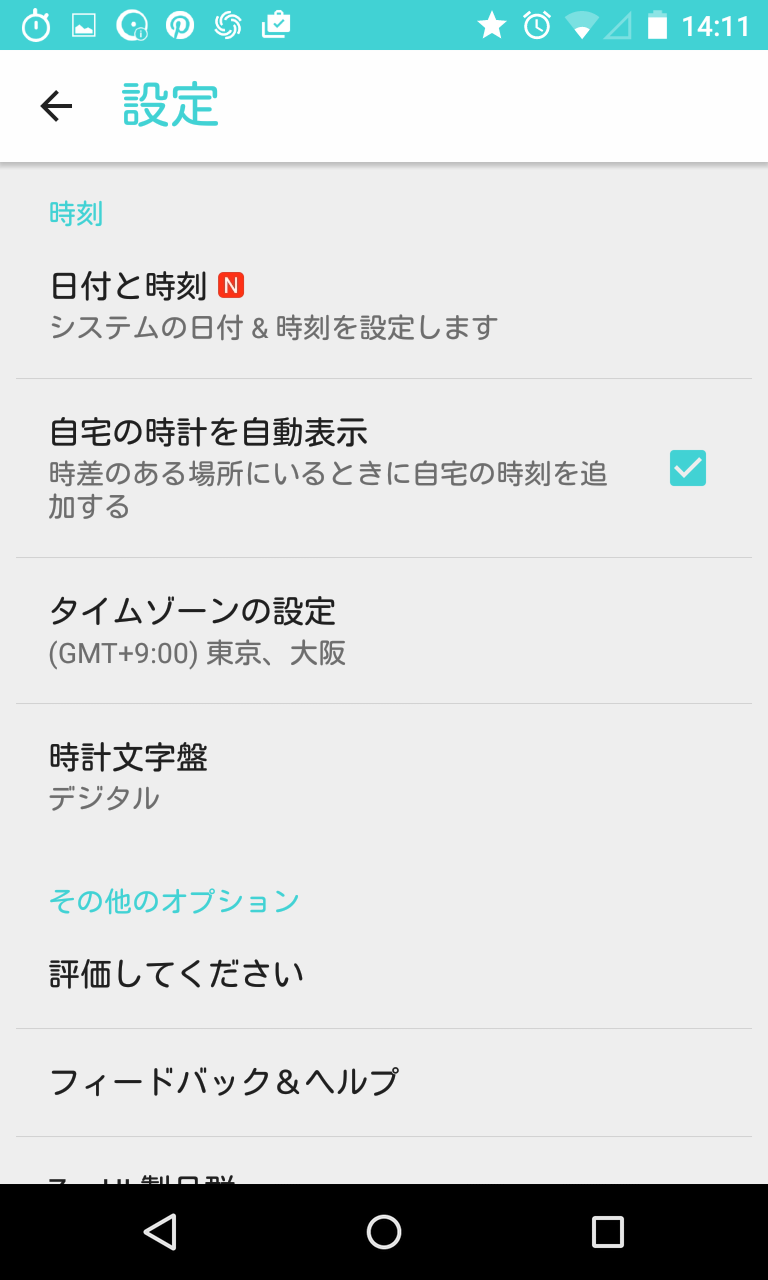Open フィードバック＆ヘルプ
This screenshot has width=768, height=1280.
pyautogui.click(x=384, y=1082)
